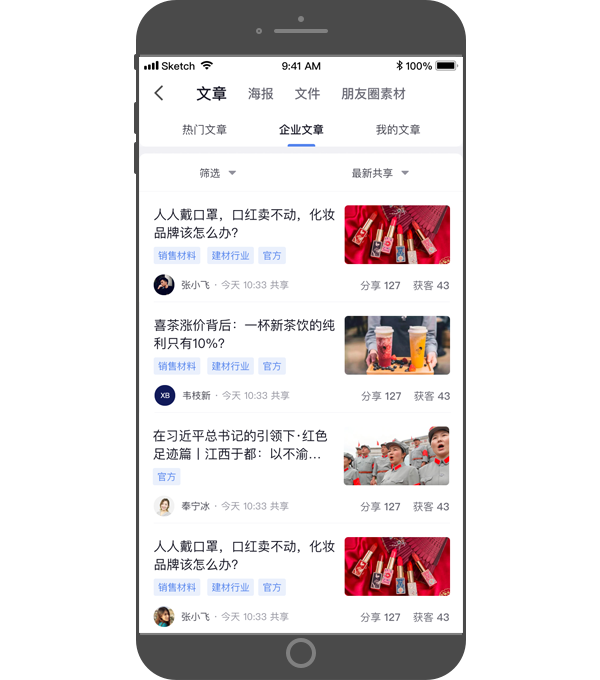Image resolution: width=600 pixels, height=680 pixels.
Task: Select the 朋友圈素材 tab
Action: click(373, 93)
